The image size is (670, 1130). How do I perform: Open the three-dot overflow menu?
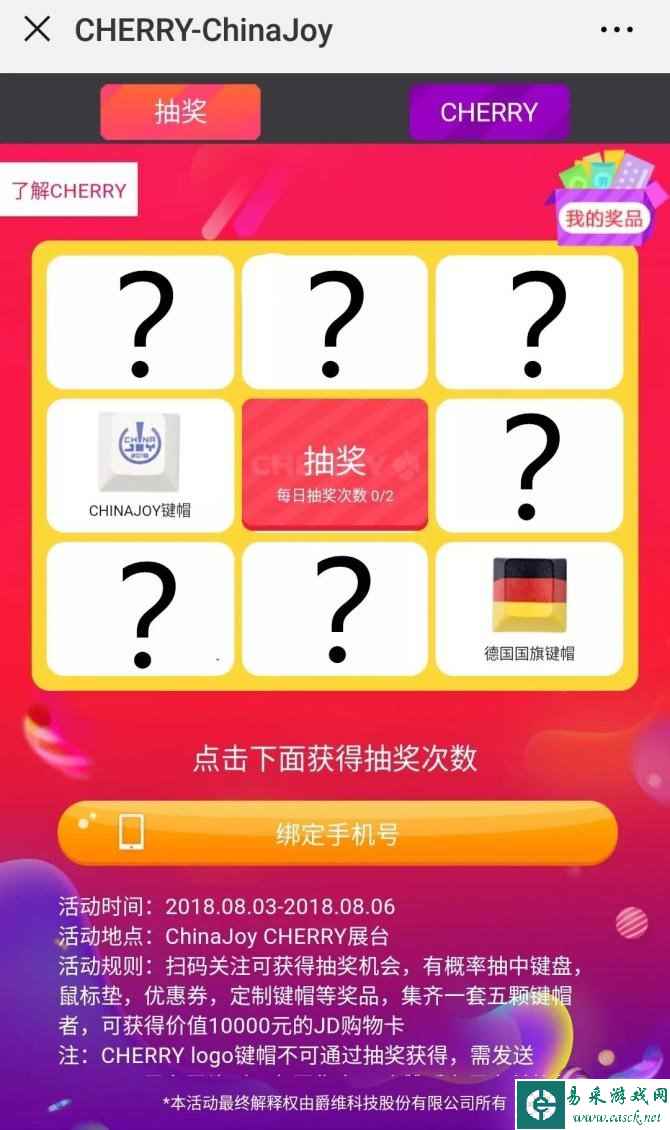click(616, 30)
